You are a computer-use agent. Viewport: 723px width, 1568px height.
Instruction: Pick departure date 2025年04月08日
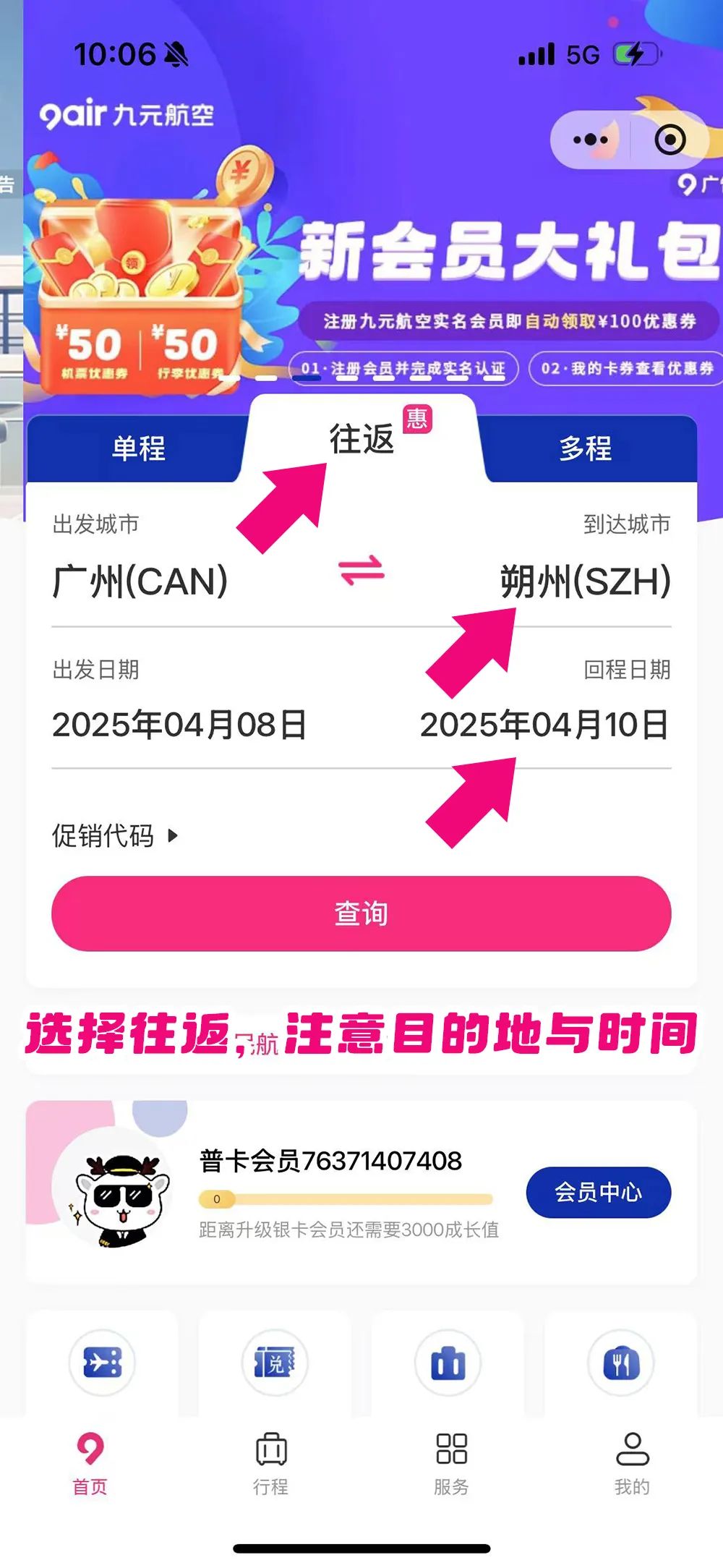179,725
